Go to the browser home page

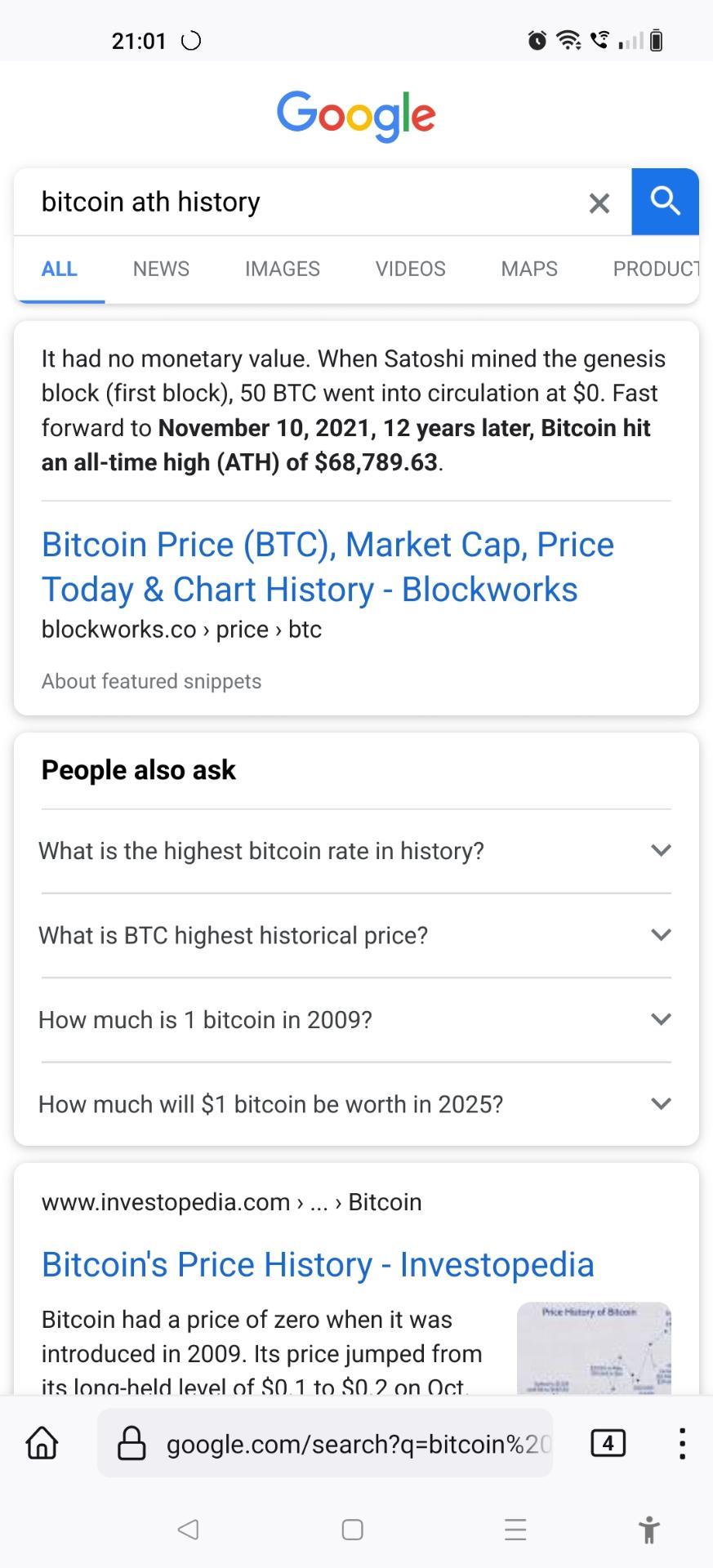point(42,1443)
